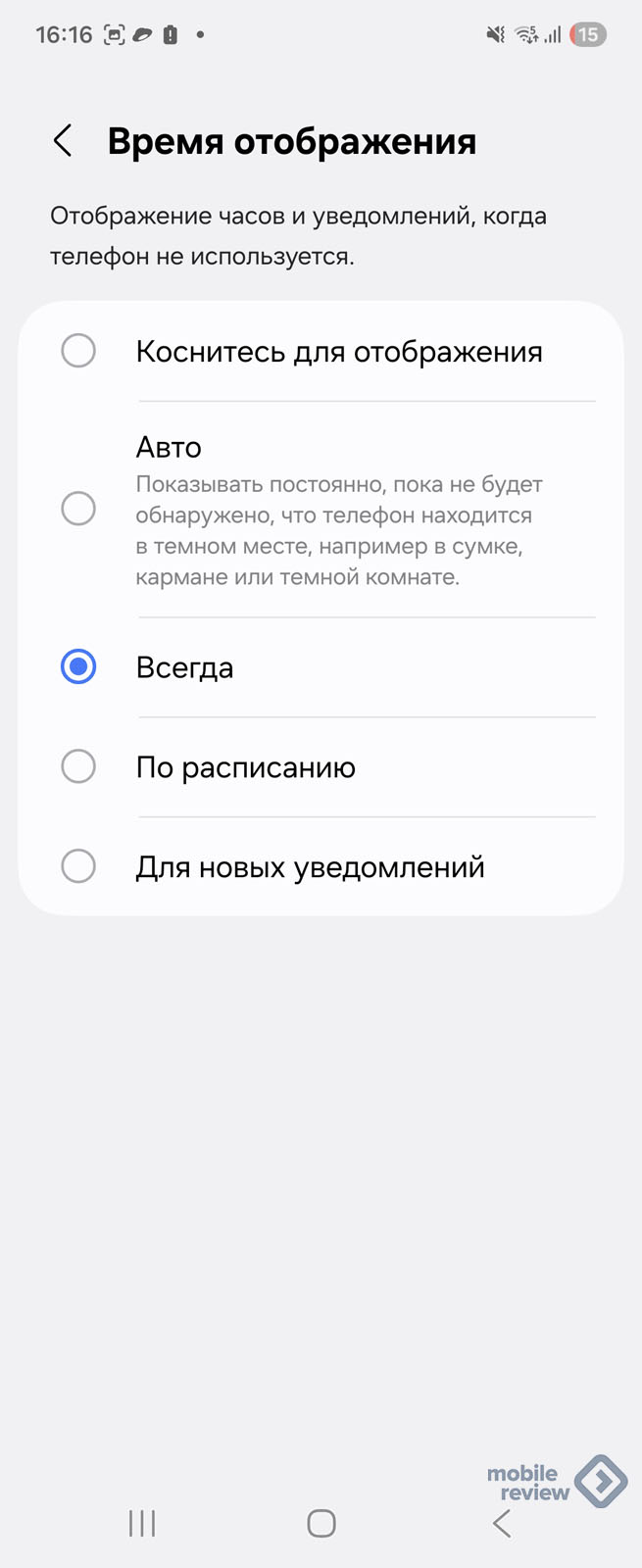The image size is (642, 1568).
Task: Tap the system home button
Action: (321, 1523)
